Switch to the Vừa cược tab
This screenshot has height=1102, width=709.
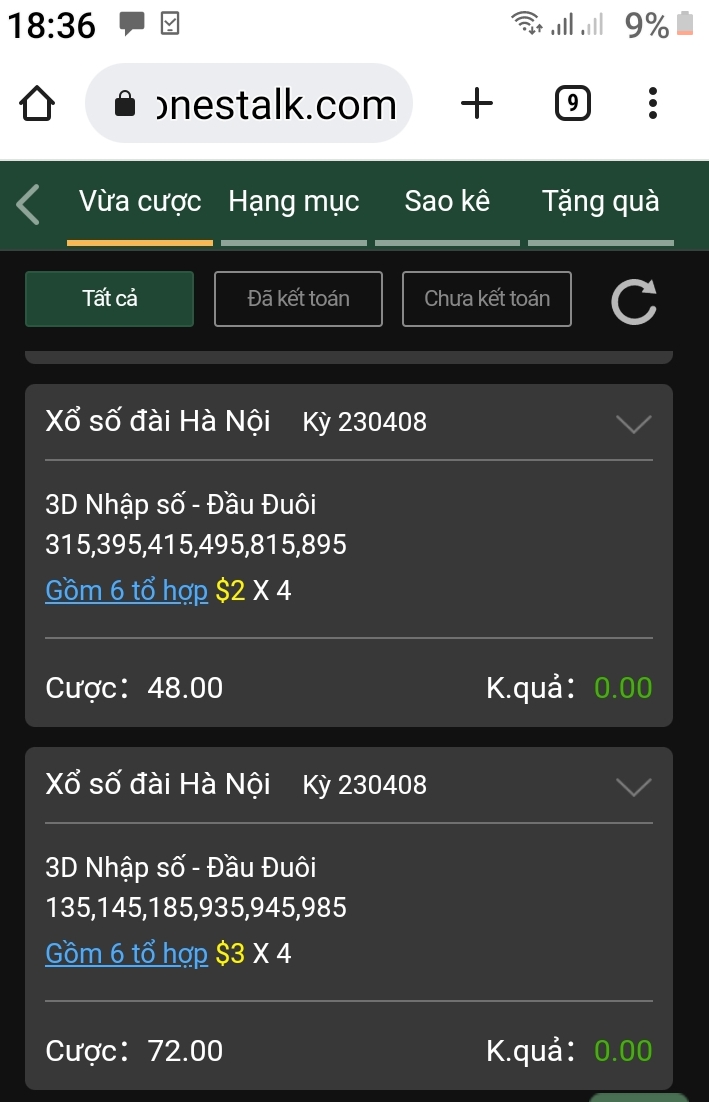140,202
